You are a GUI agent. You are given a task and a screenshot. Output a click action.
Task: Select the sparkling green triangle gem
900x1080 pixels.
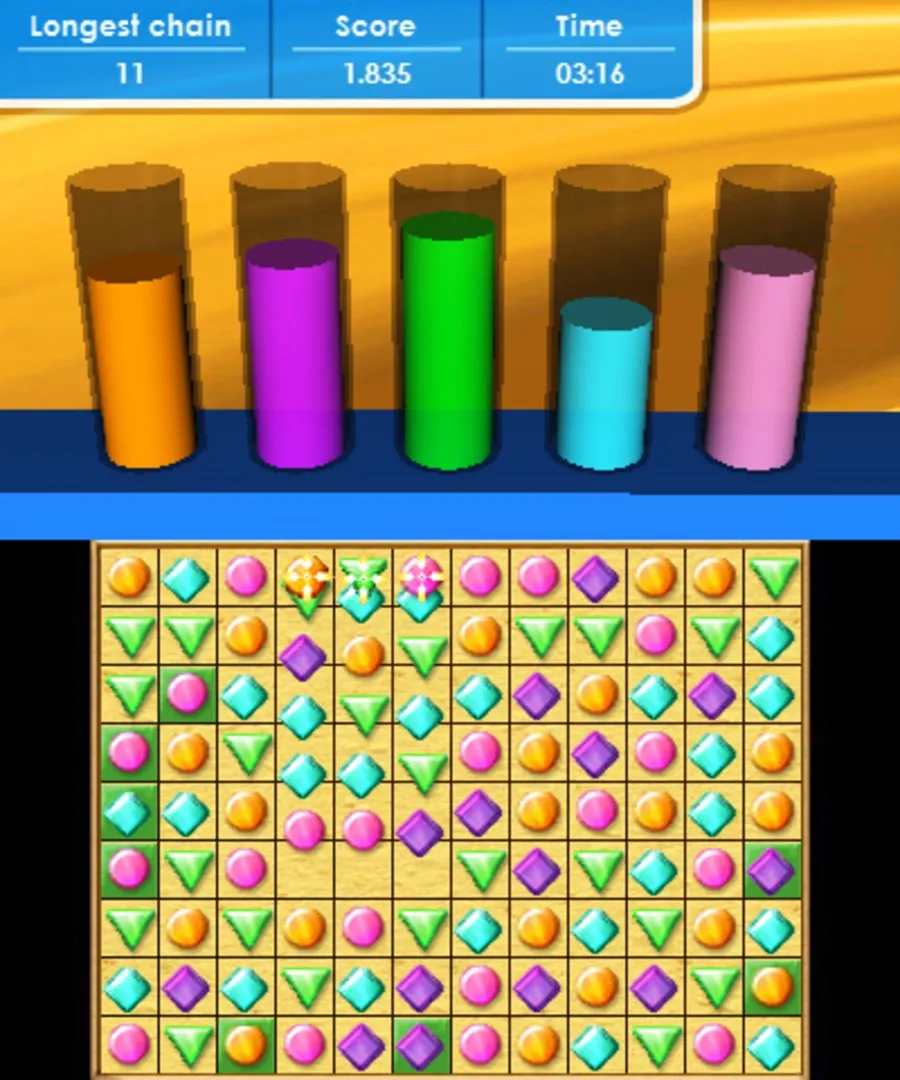coord(363,575)
